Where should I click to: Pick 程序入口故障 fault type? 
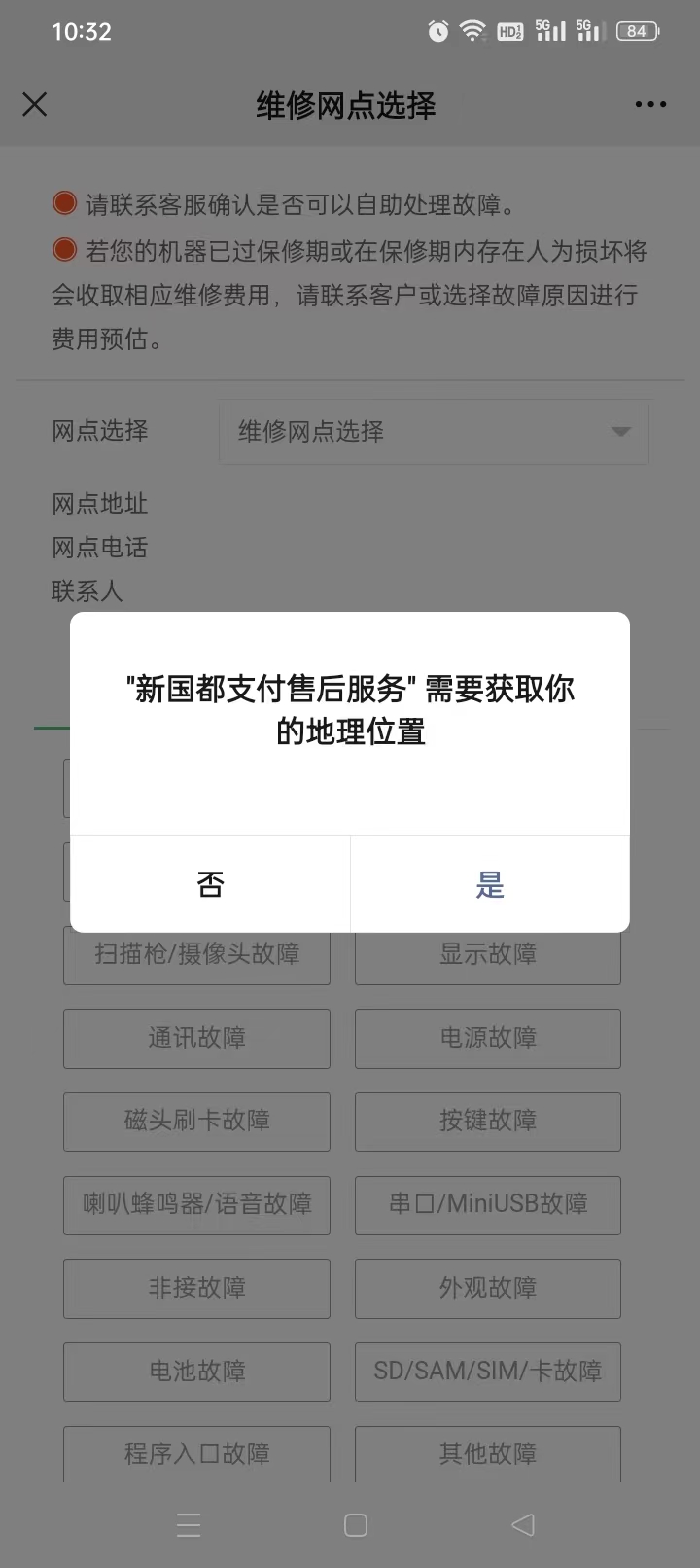pos(196,1453)
